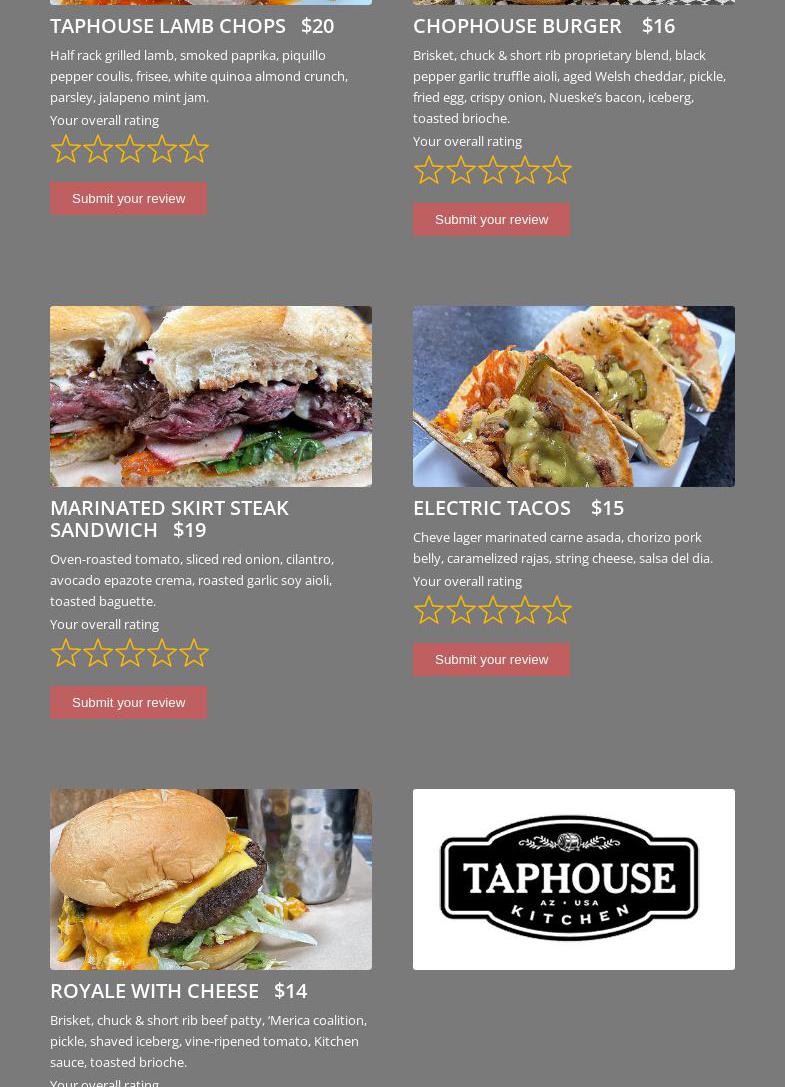Give Electric Tacos a five-star rating

pos(557,611)
